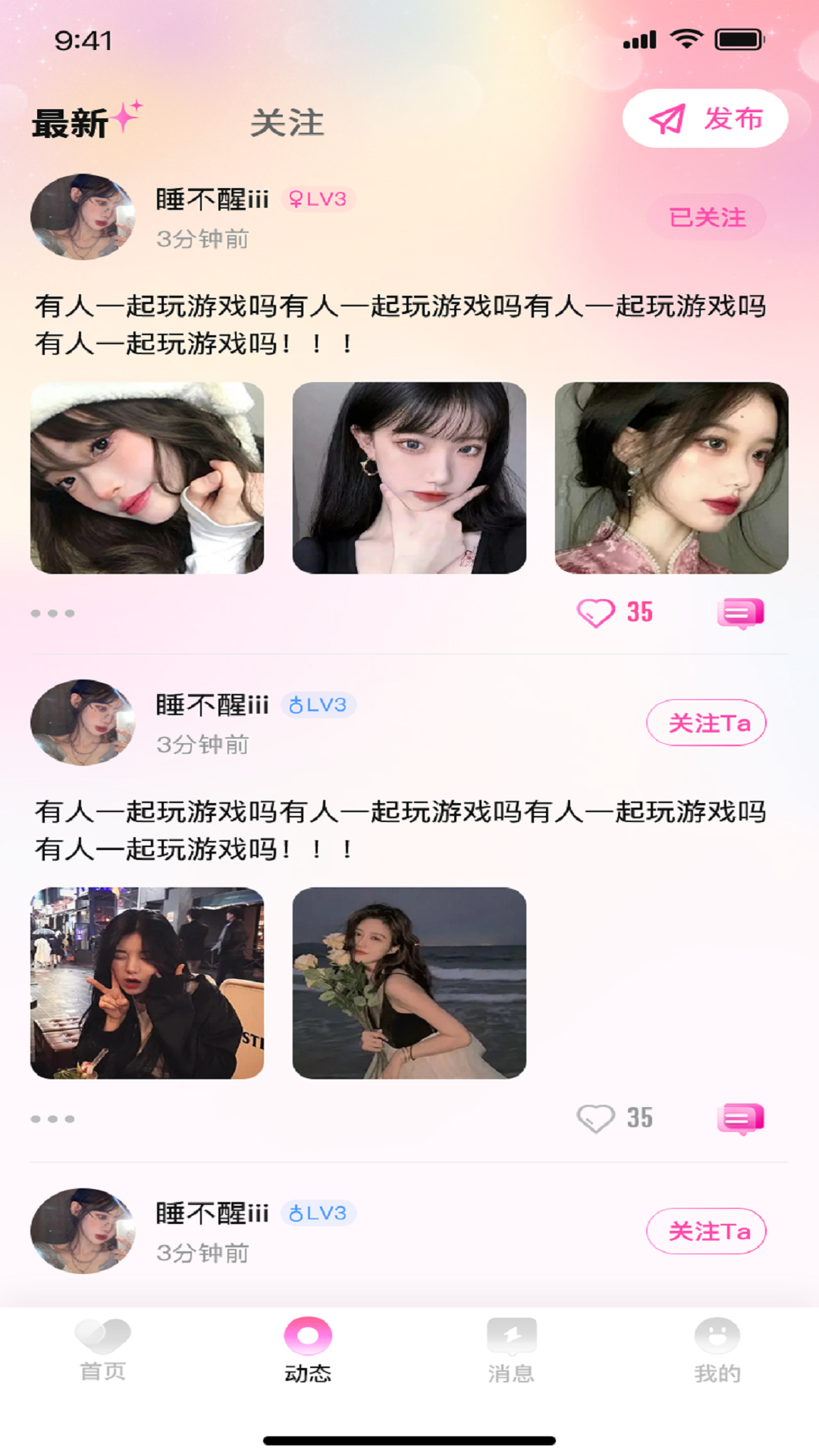Open comments on the three-photo post
Viewport: 819px width, 1456px height.
coord(740,613)
